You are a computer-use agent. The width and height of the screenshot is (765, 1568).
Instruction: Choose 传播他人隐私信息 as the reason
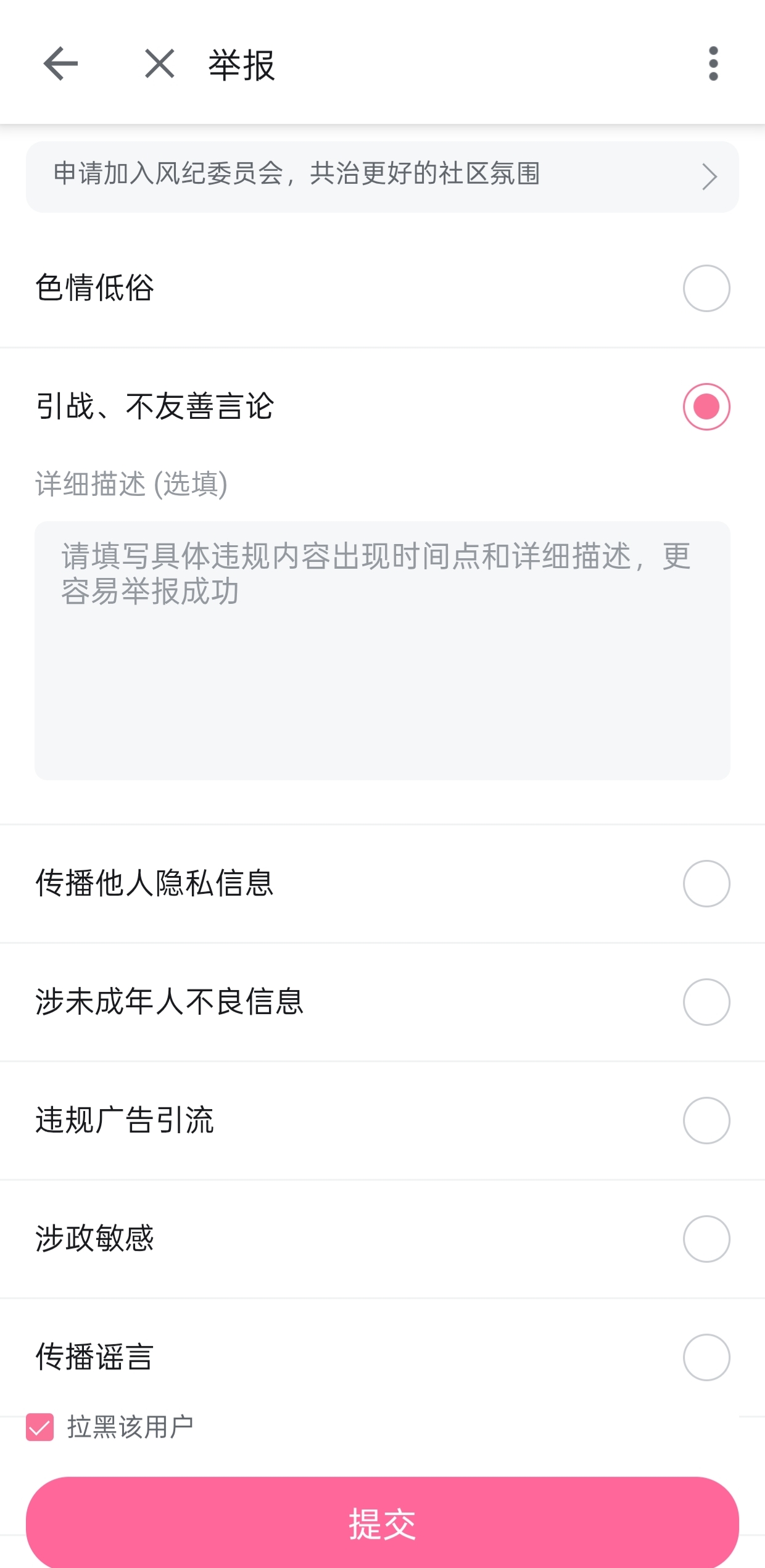coord(706,883)
